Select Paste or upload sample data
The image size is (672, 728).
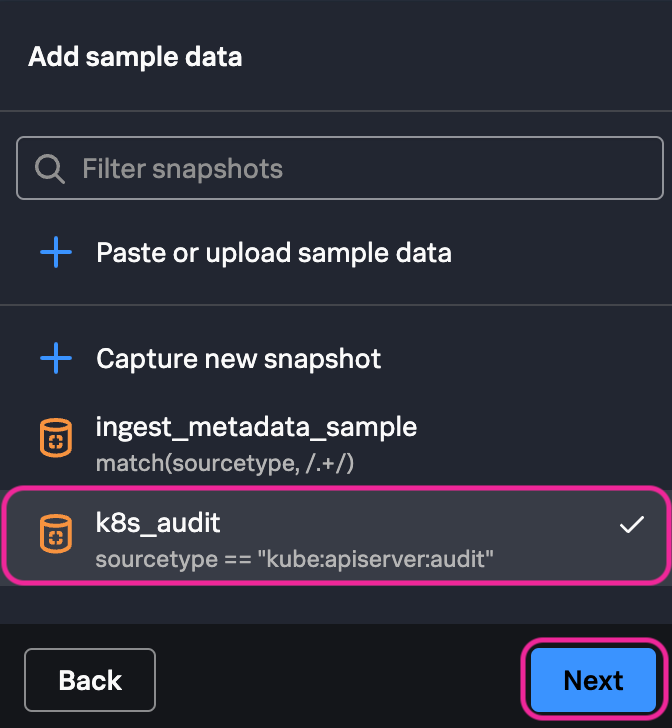tap(273, 253)
